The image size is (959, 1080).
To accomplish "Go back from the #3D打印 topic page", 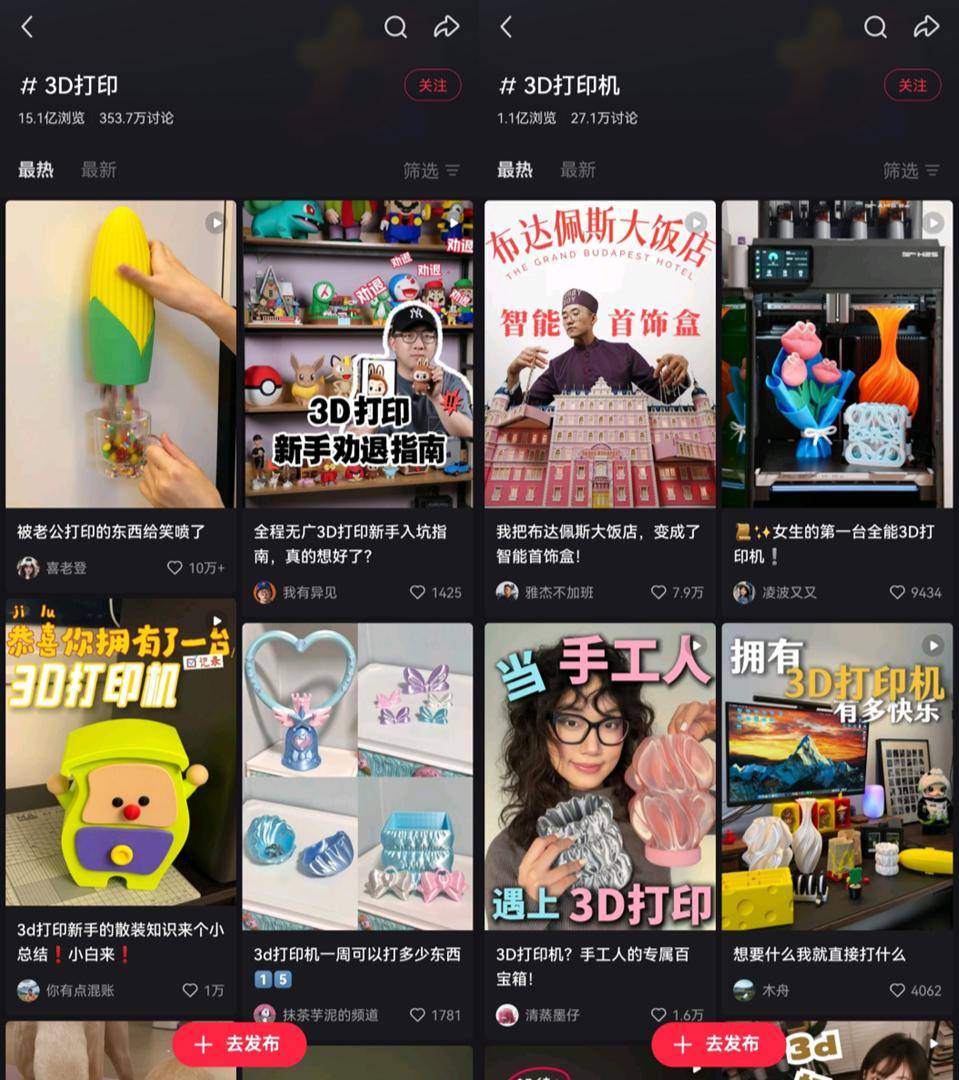I will [27, 28].
